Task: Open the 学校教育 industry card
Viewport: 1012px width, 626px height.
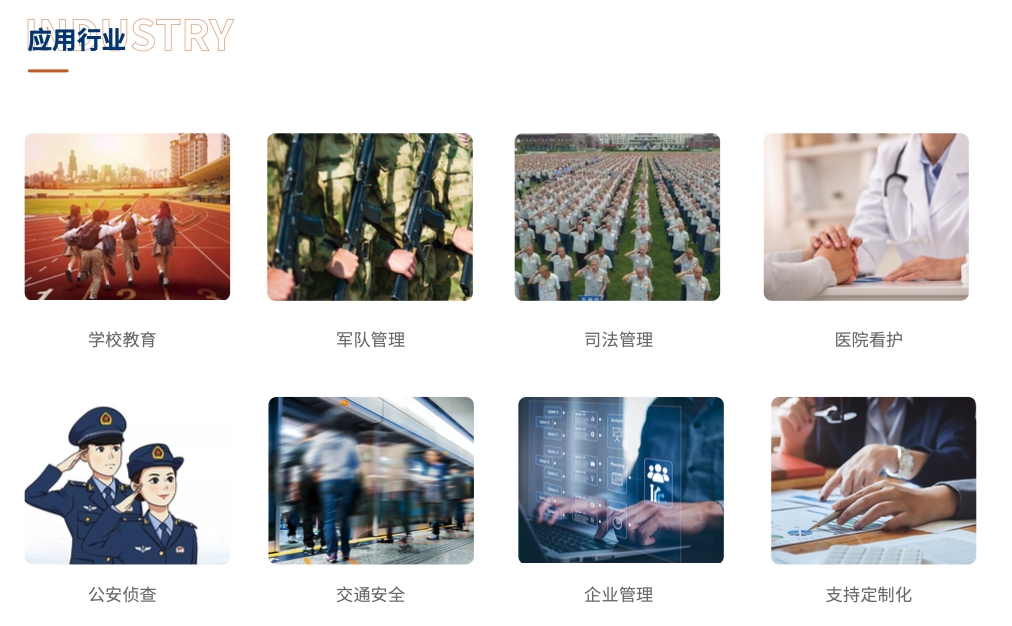Action: (127, 217)
